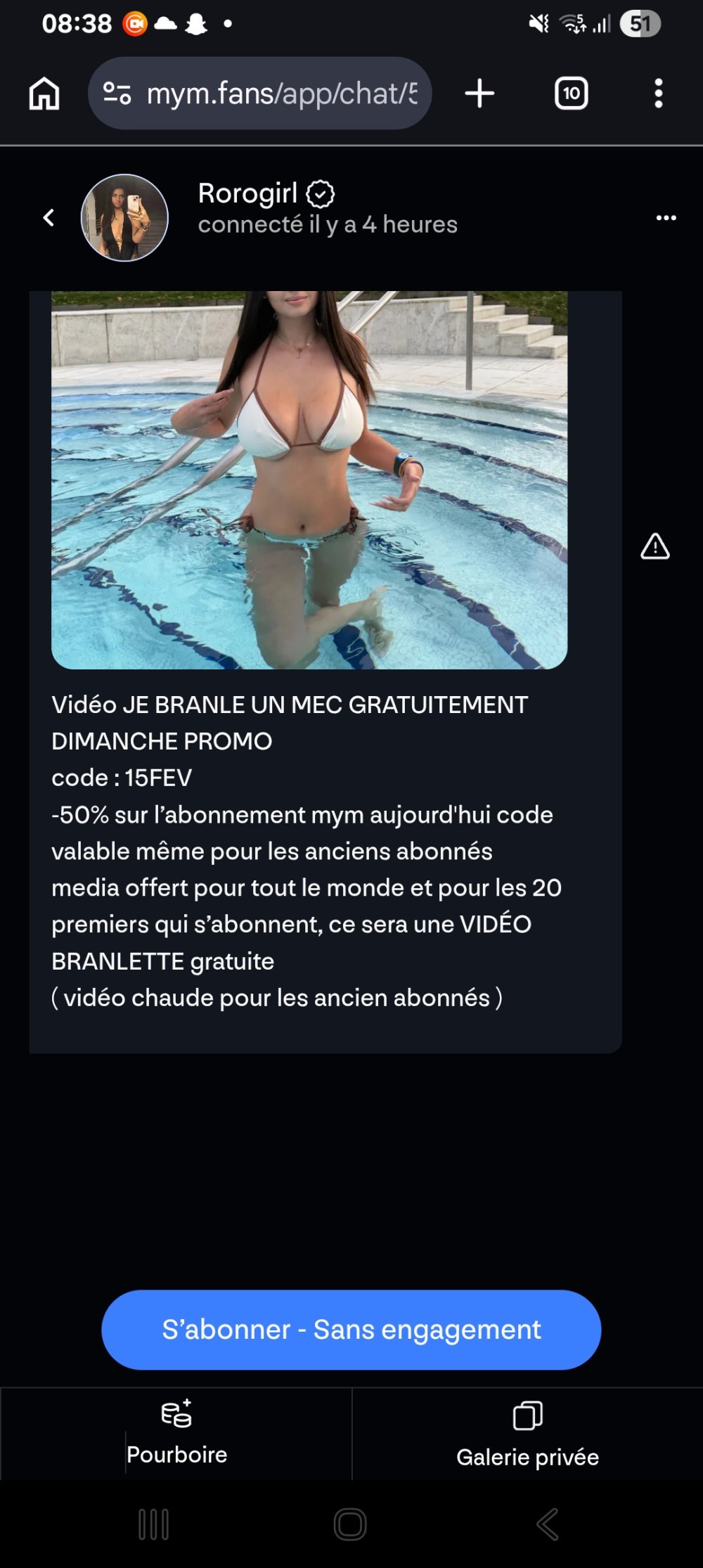Tap the mym.fans address bar

click(x=281, y=94)
